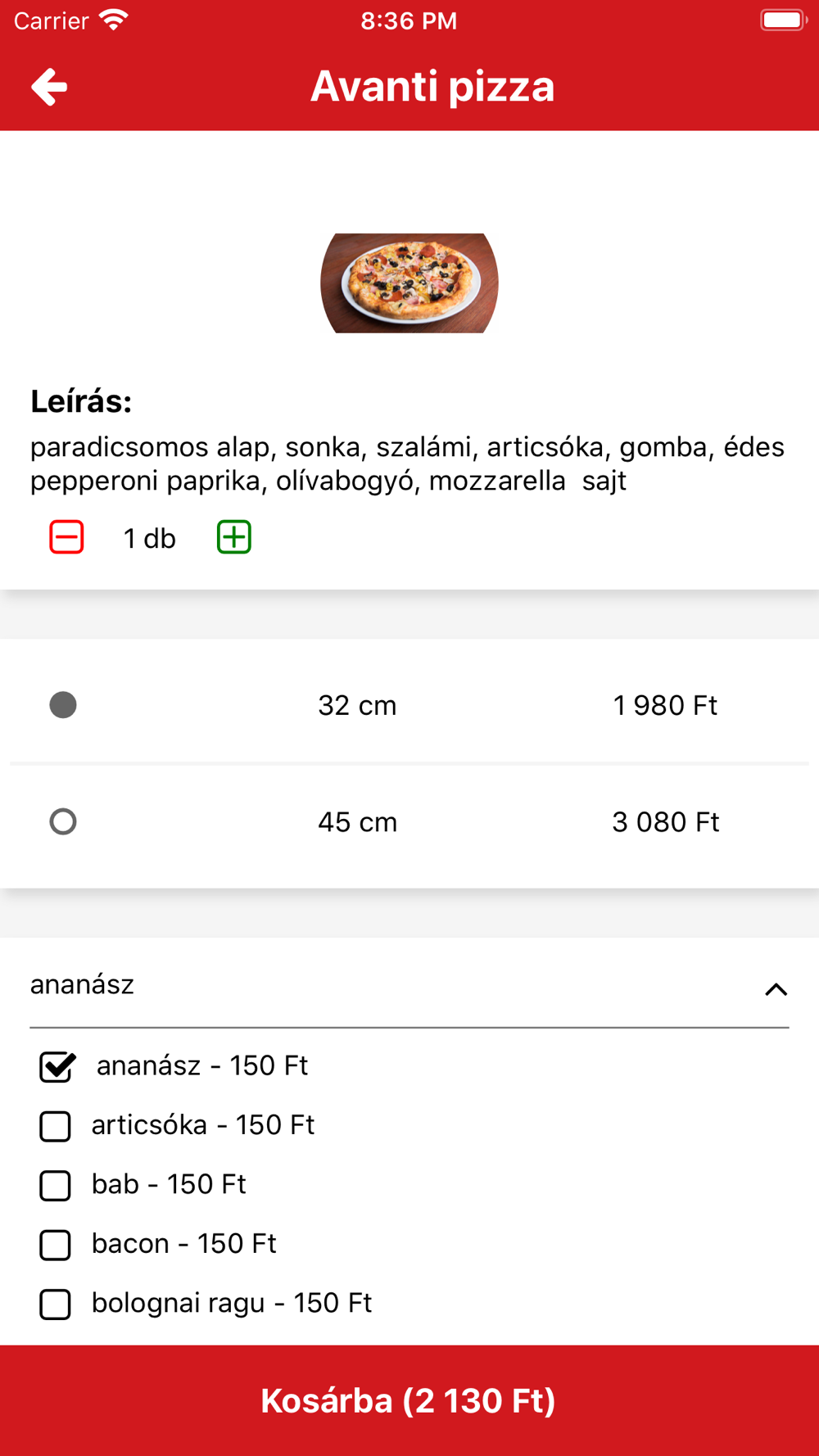The width and height of the screenshot is (819, 1456).
Task: Choose the 45 cm pizza size
Action: point(63,821)
